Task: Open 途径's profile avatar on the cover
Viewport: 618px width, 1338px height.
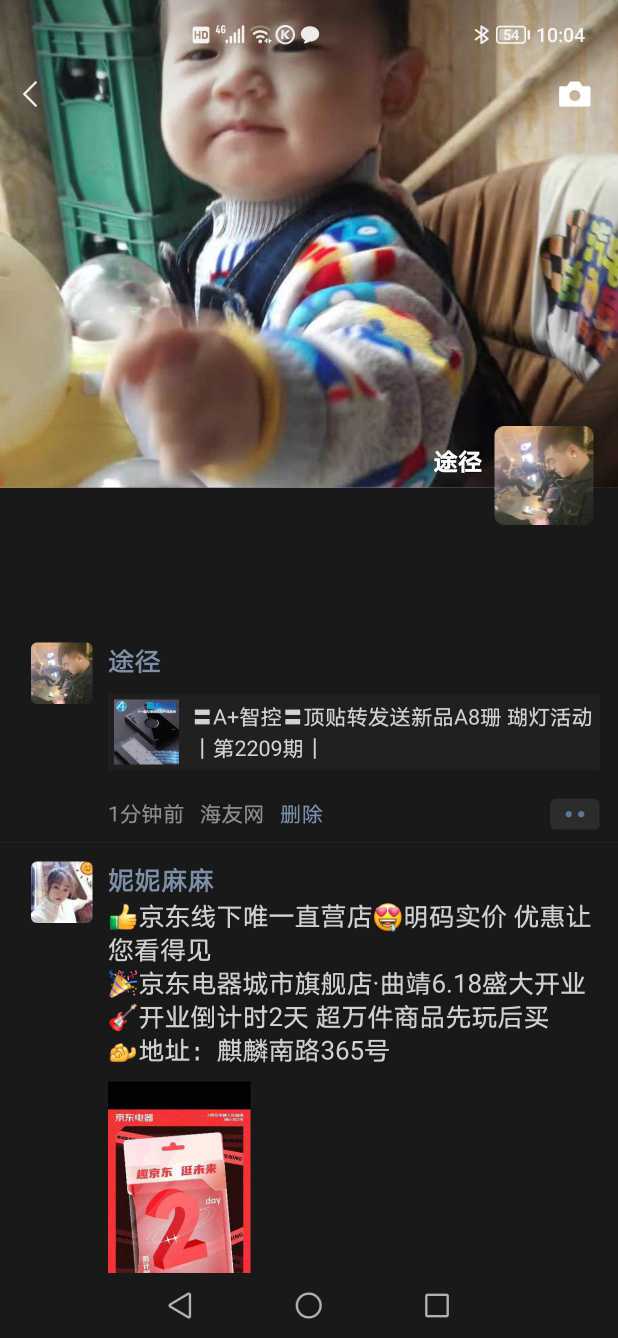Action: coord(543,475)
